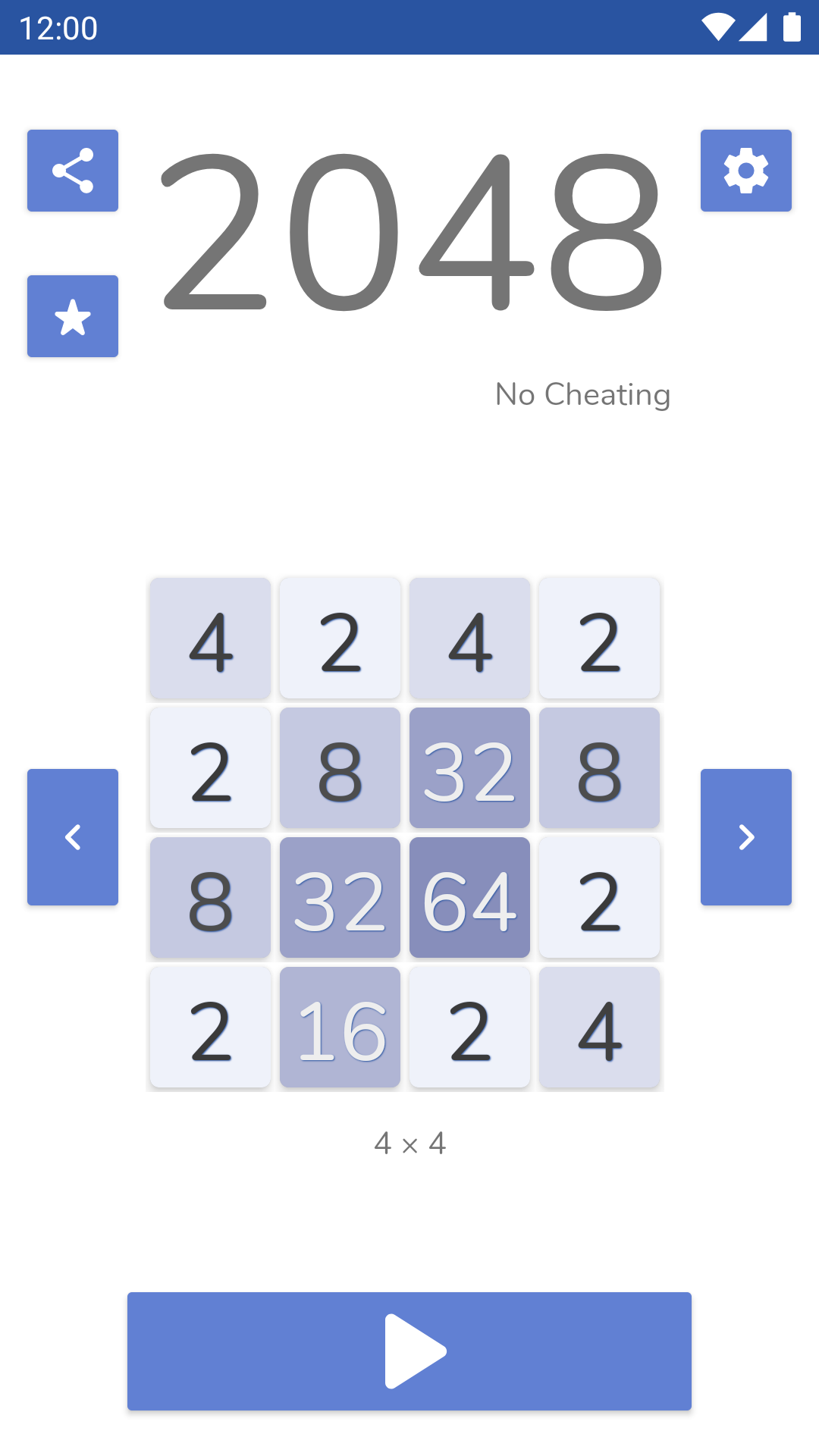819x1456 pixels.
Task: Tap the cellular signal icon
Action: click(753, 26)
